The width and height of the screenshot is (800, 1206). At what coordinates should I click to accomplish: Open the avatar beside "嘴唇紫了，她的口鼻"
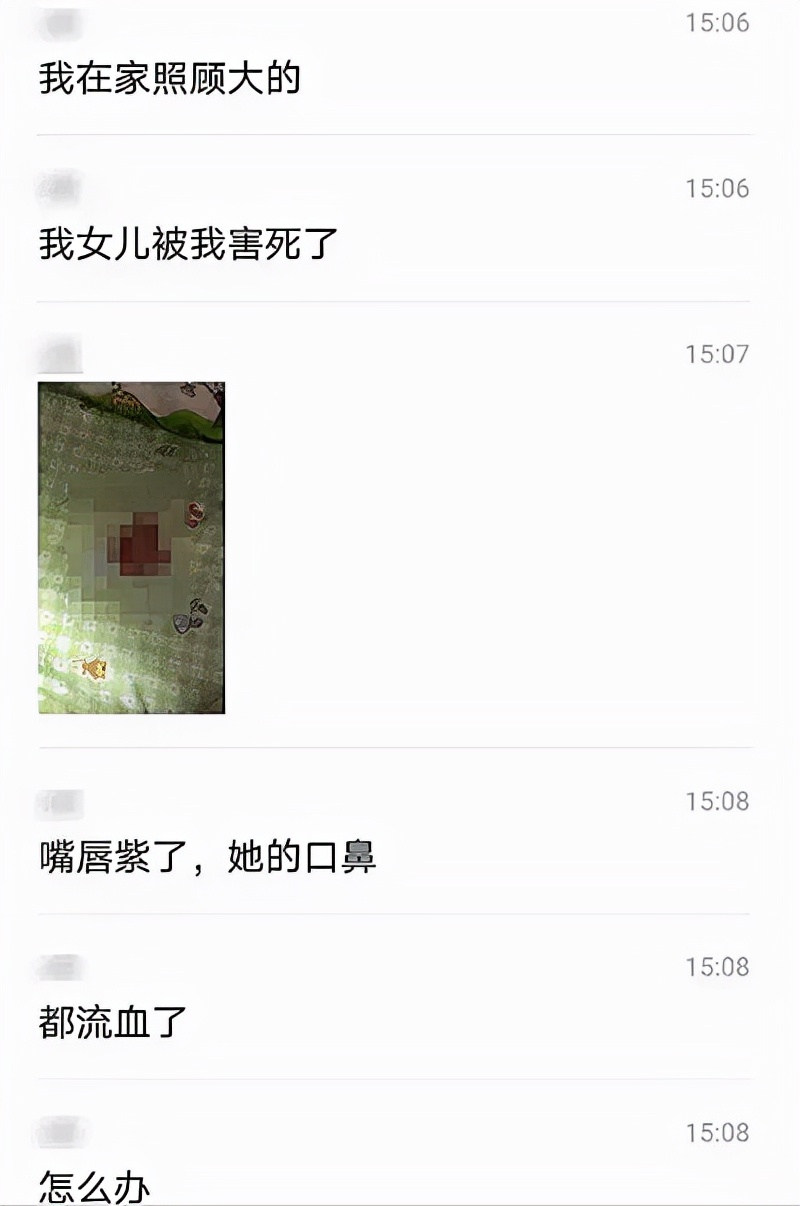coord(60,800)
